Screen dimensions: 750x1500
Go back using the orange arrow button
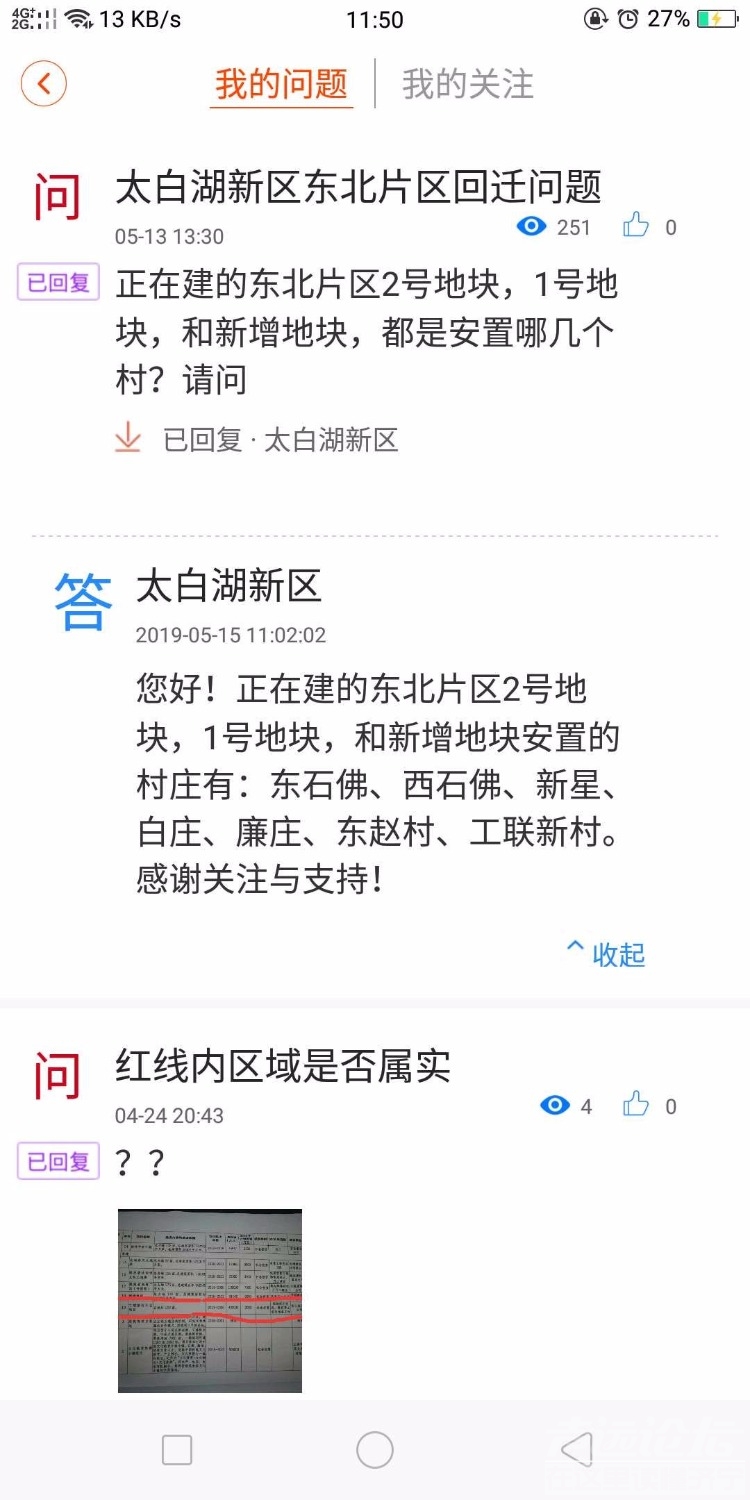coord(44,84)
